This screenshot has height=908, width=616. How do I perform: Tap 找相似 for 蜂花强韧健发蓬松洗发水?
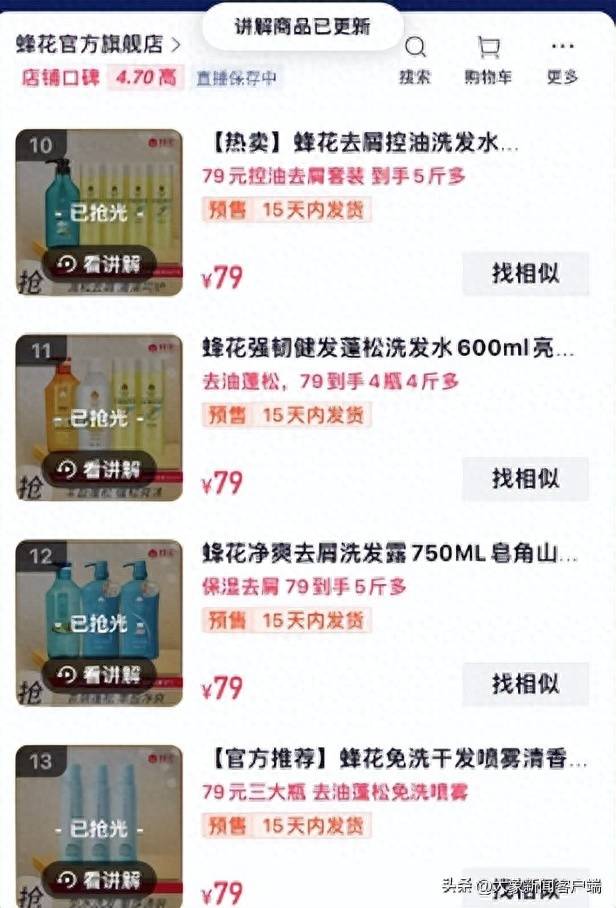[x=525, y=479]
